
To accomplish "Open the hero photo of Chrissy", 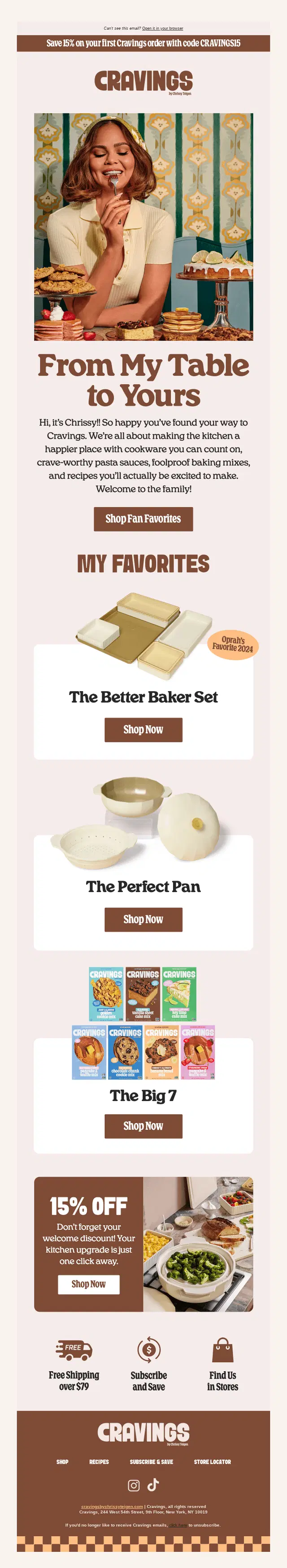I will (x=143, y=226).
